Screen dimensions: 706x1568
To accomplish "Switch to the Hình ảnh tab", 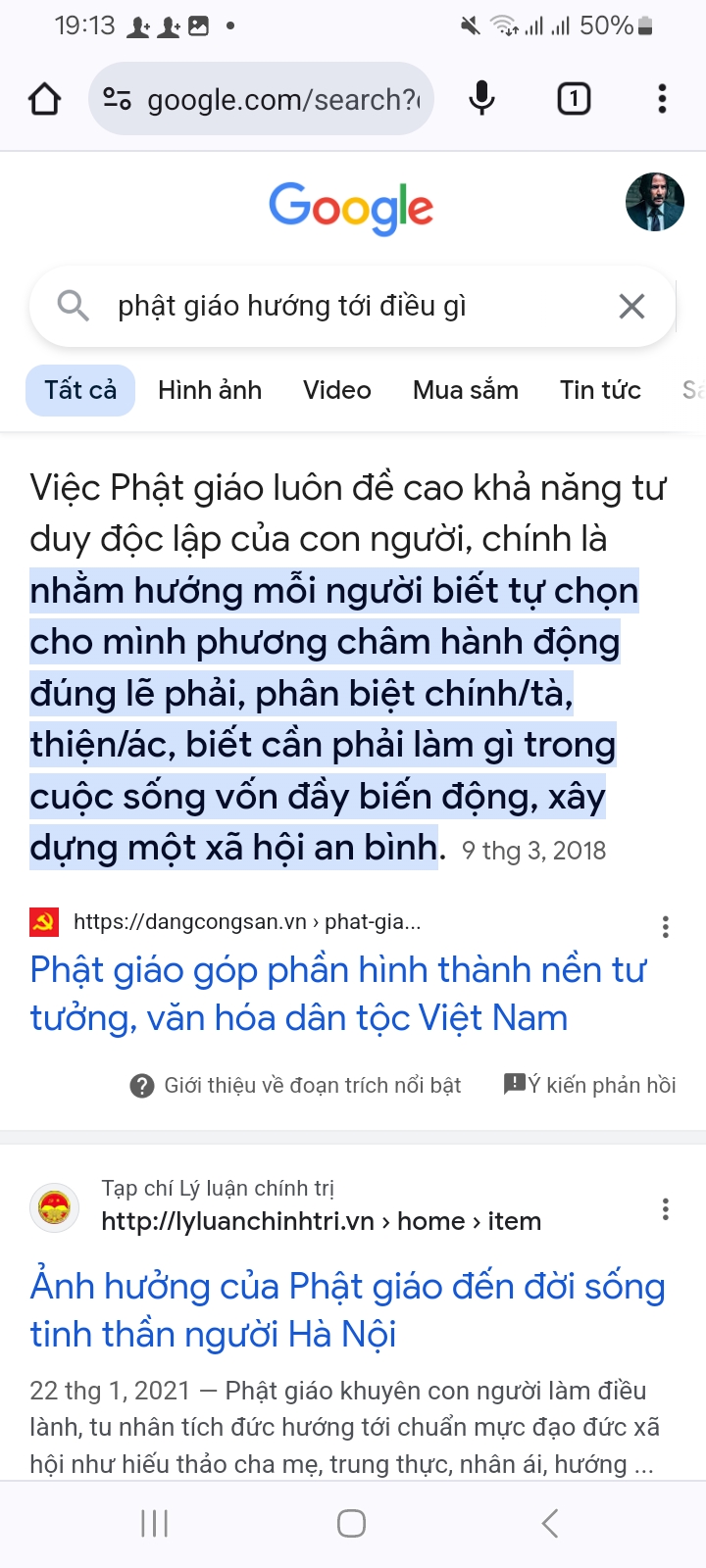I will click(210, 390).
